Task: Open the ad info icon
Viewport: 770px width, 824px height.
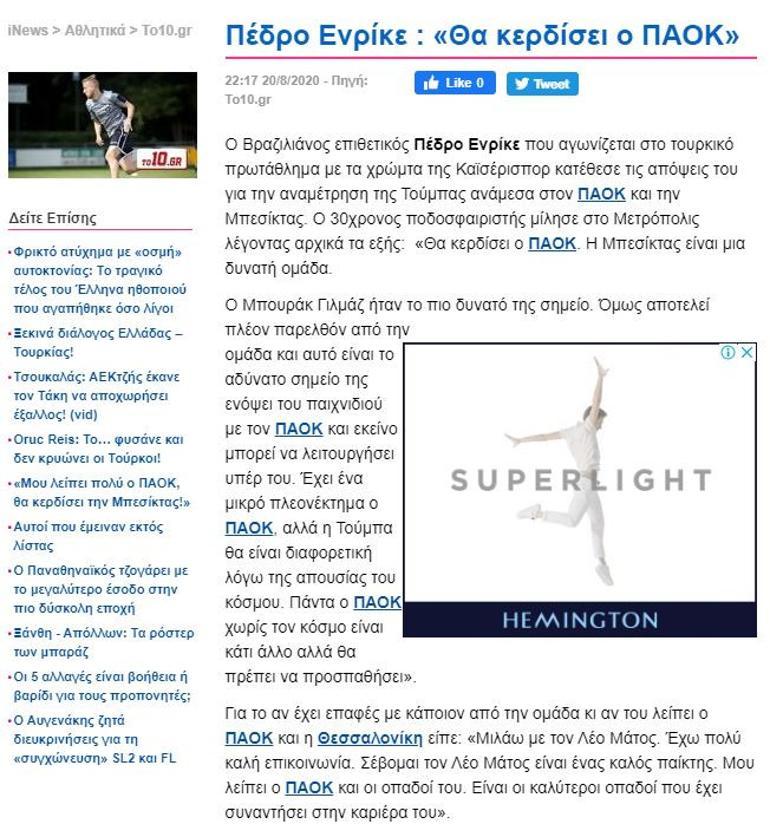Action: (x=728, y=352)
